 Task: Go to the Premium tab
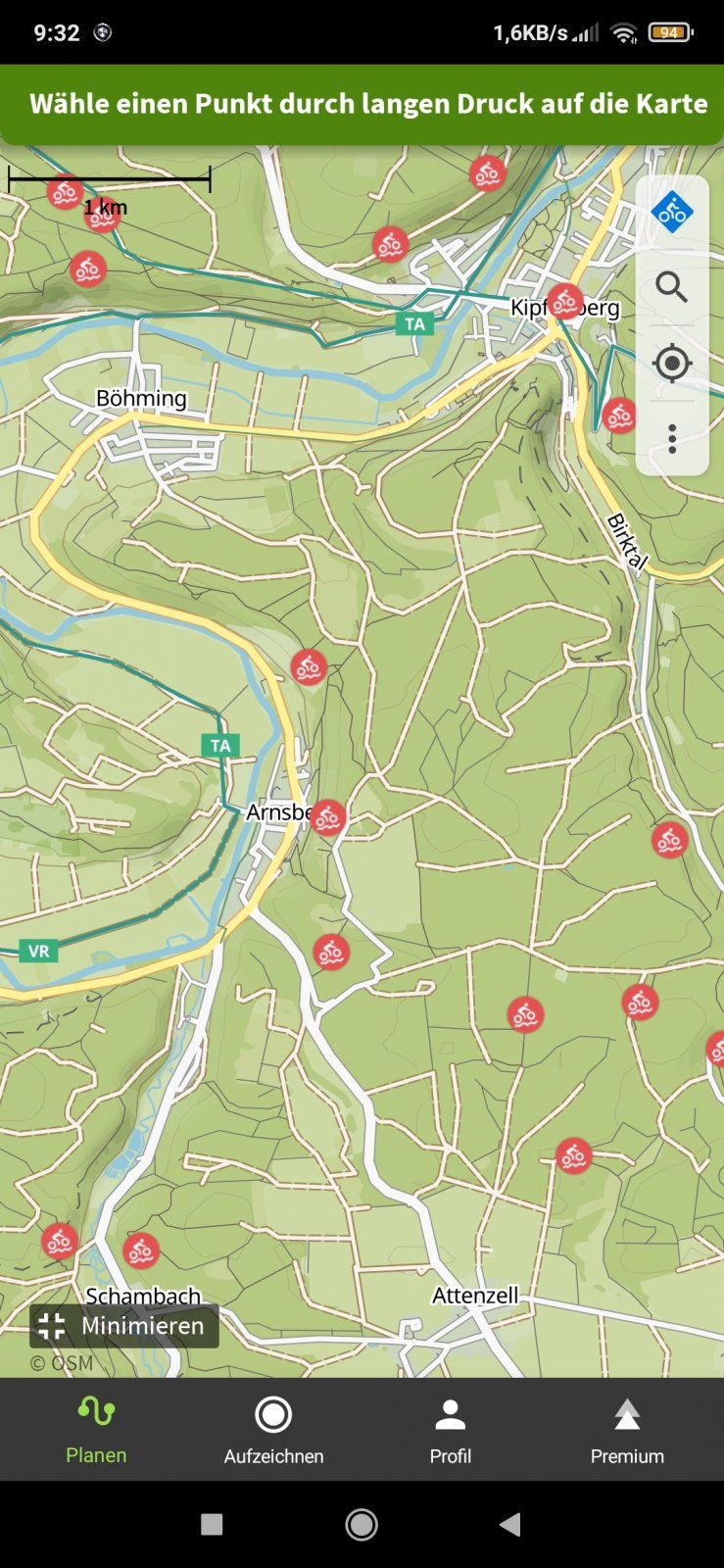(627, 1430)
